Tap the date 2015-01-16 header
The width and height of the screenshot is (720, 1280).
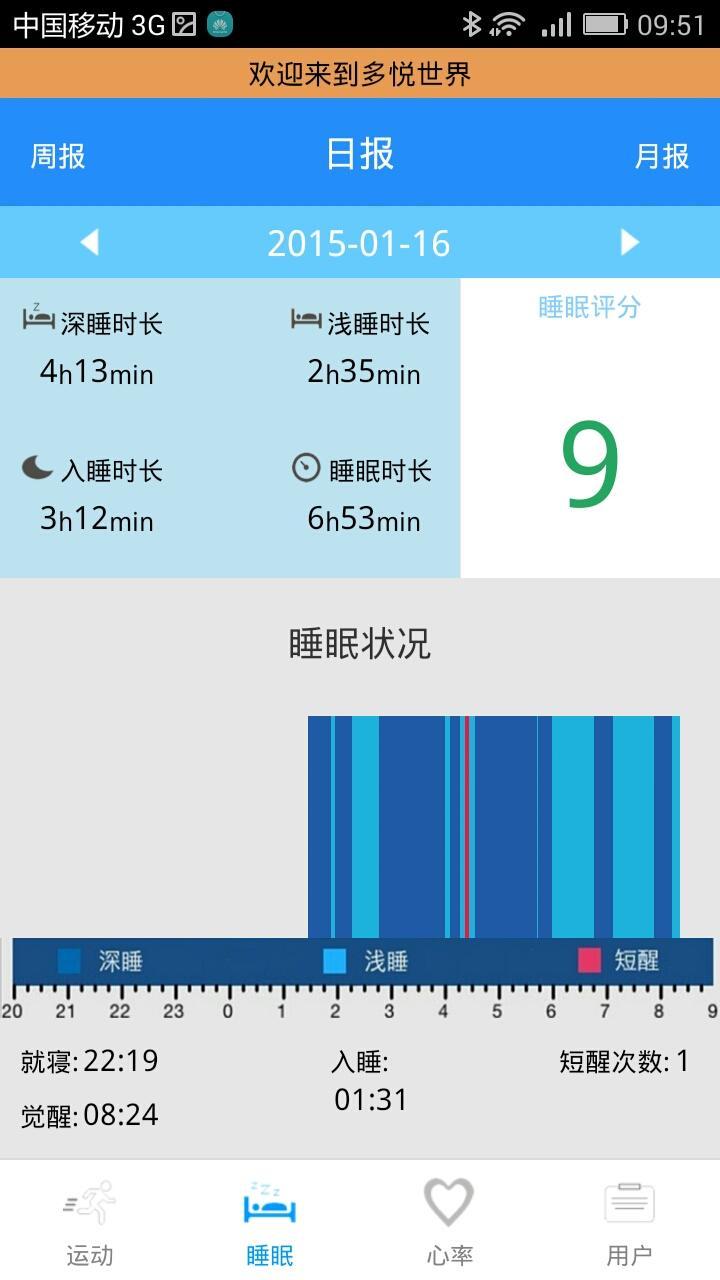coord(360,242)
